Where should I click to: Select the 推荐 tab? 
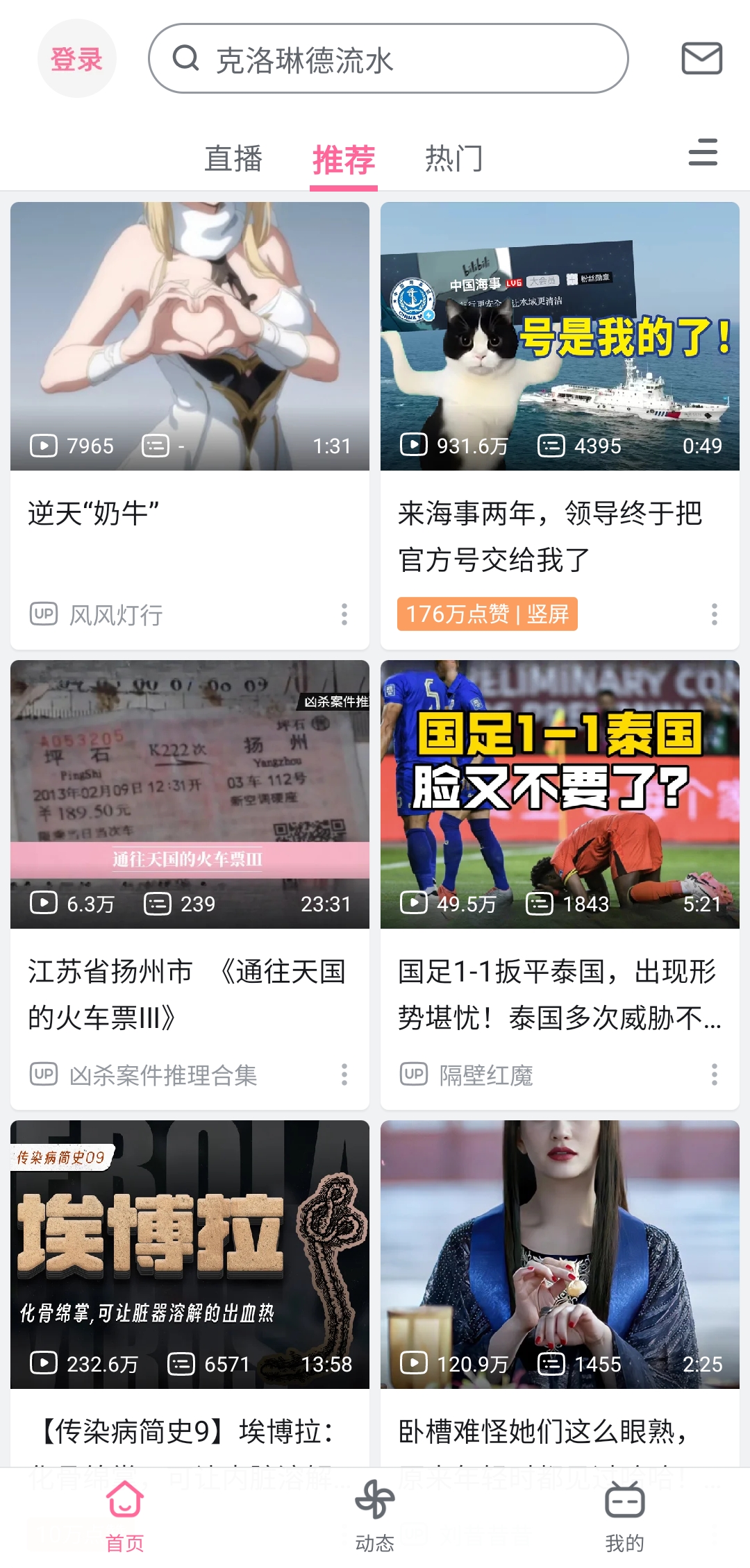pos(344,160)
